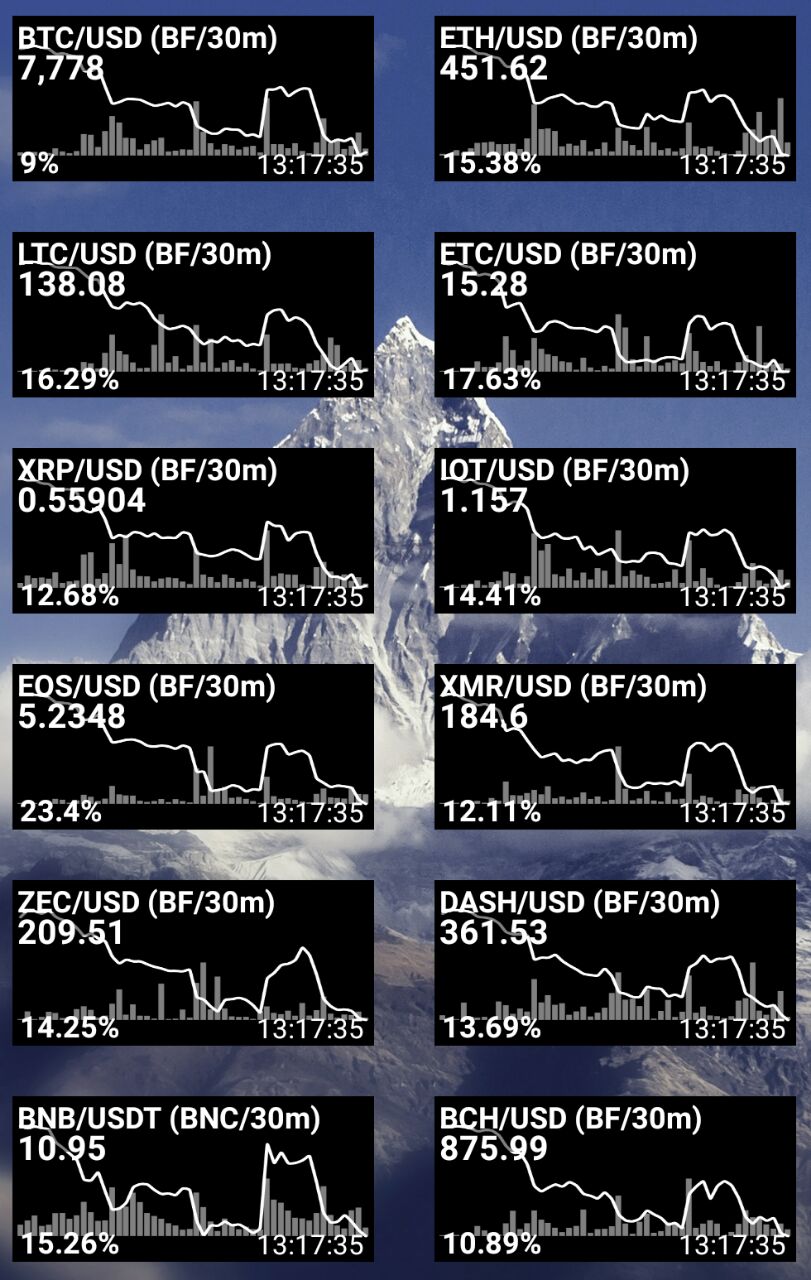This screenshot has width=811, height=1280.
Task: Open the EOS/USD ticker widget
Action: pyautogui.click(x=193, y=747)
